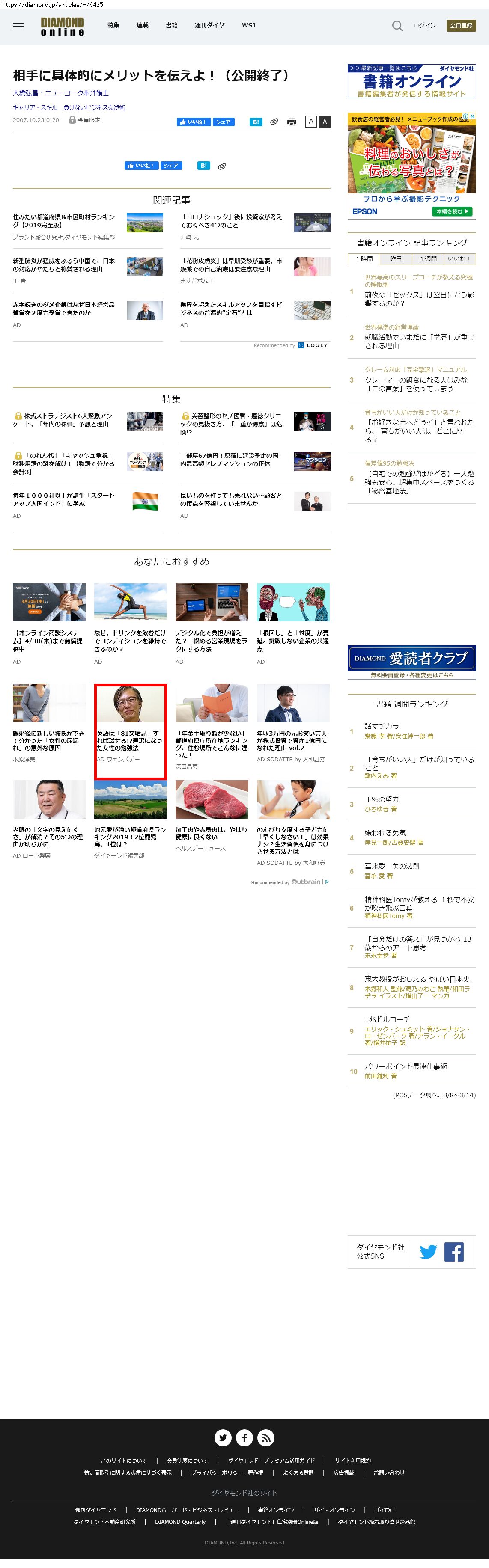Open the 特集 navigation item
The width and height of the screenshot is (489, 1568).
113,26
